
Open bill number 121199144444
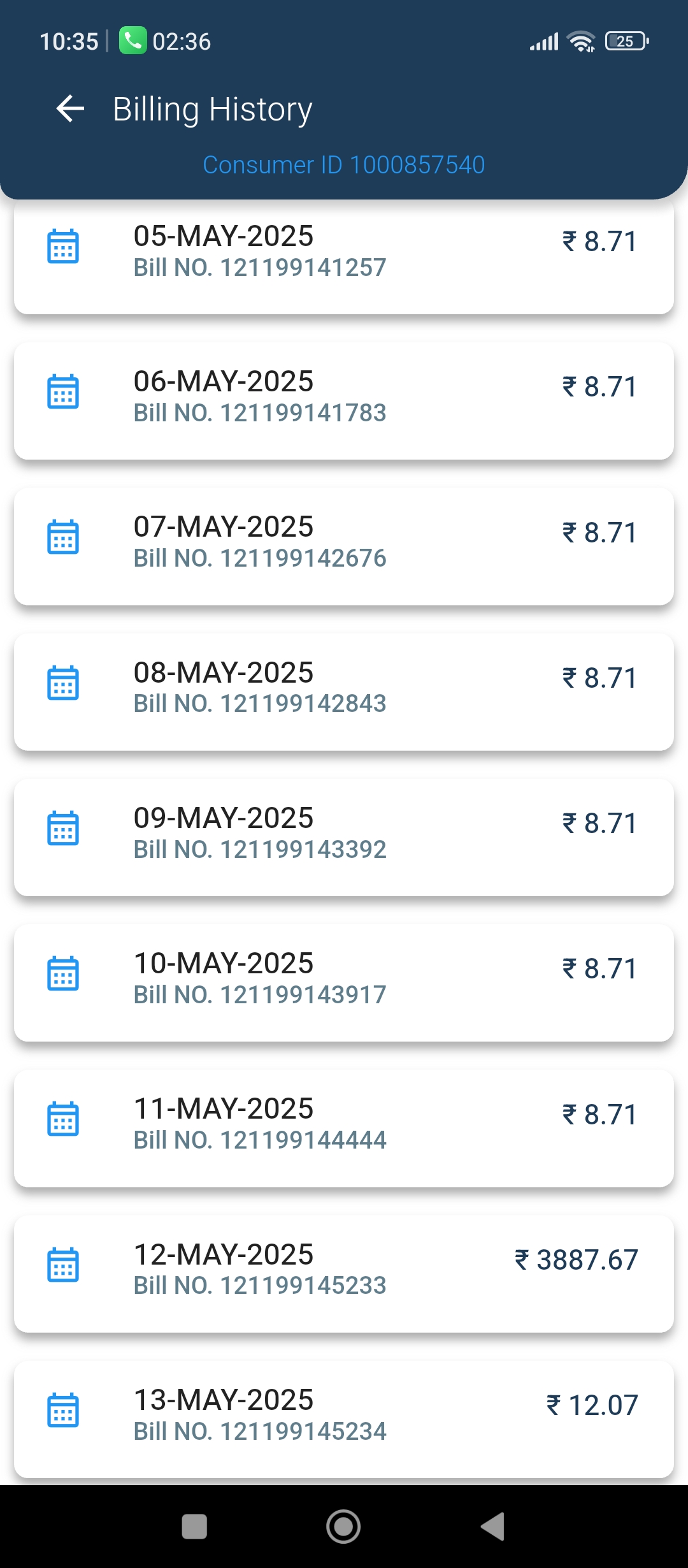(344, 1128)
